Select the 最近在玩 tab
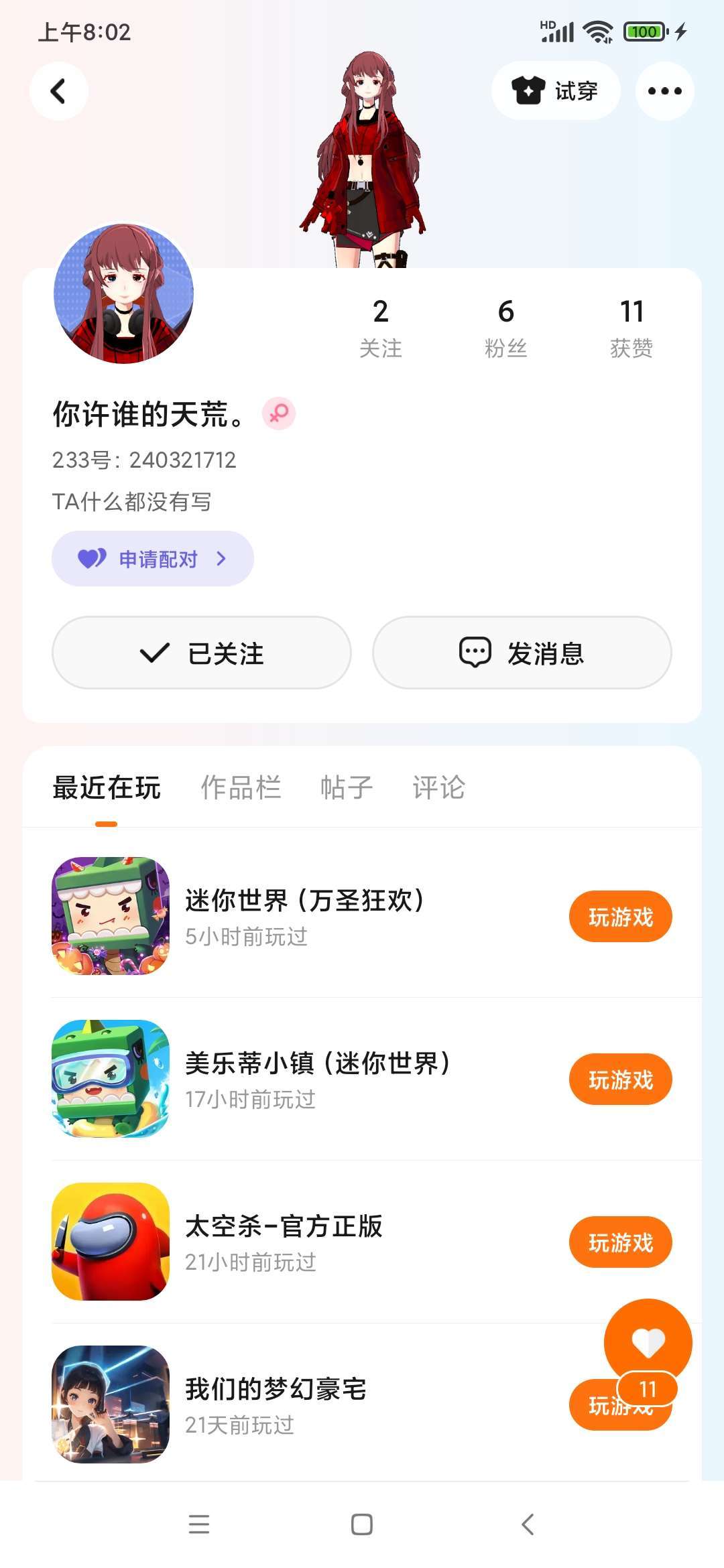Image resolution: width=724 pixels, height=1568 pixels. point(107,787)
